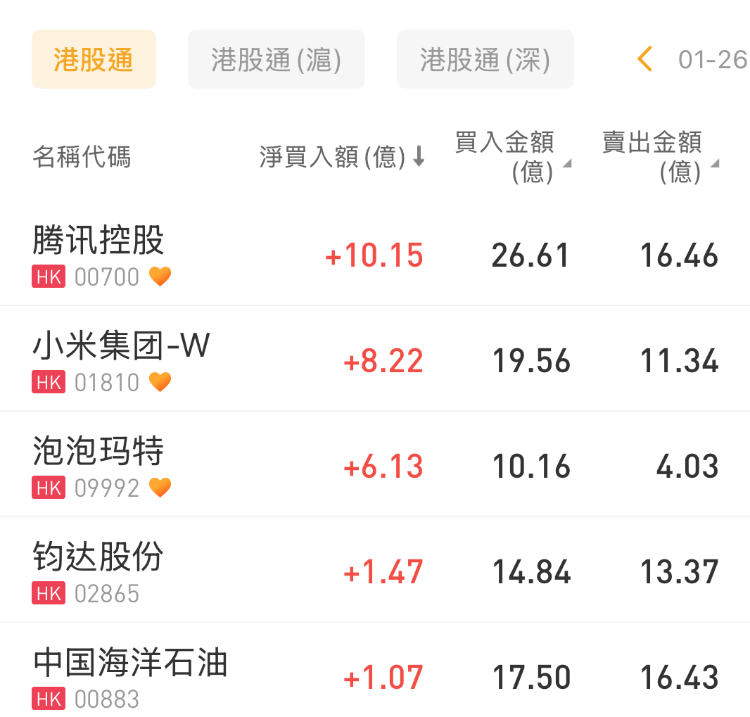Go to previous date with left arrow
Viewport: 750px width, 717px height.
click(x=645, y=60)
